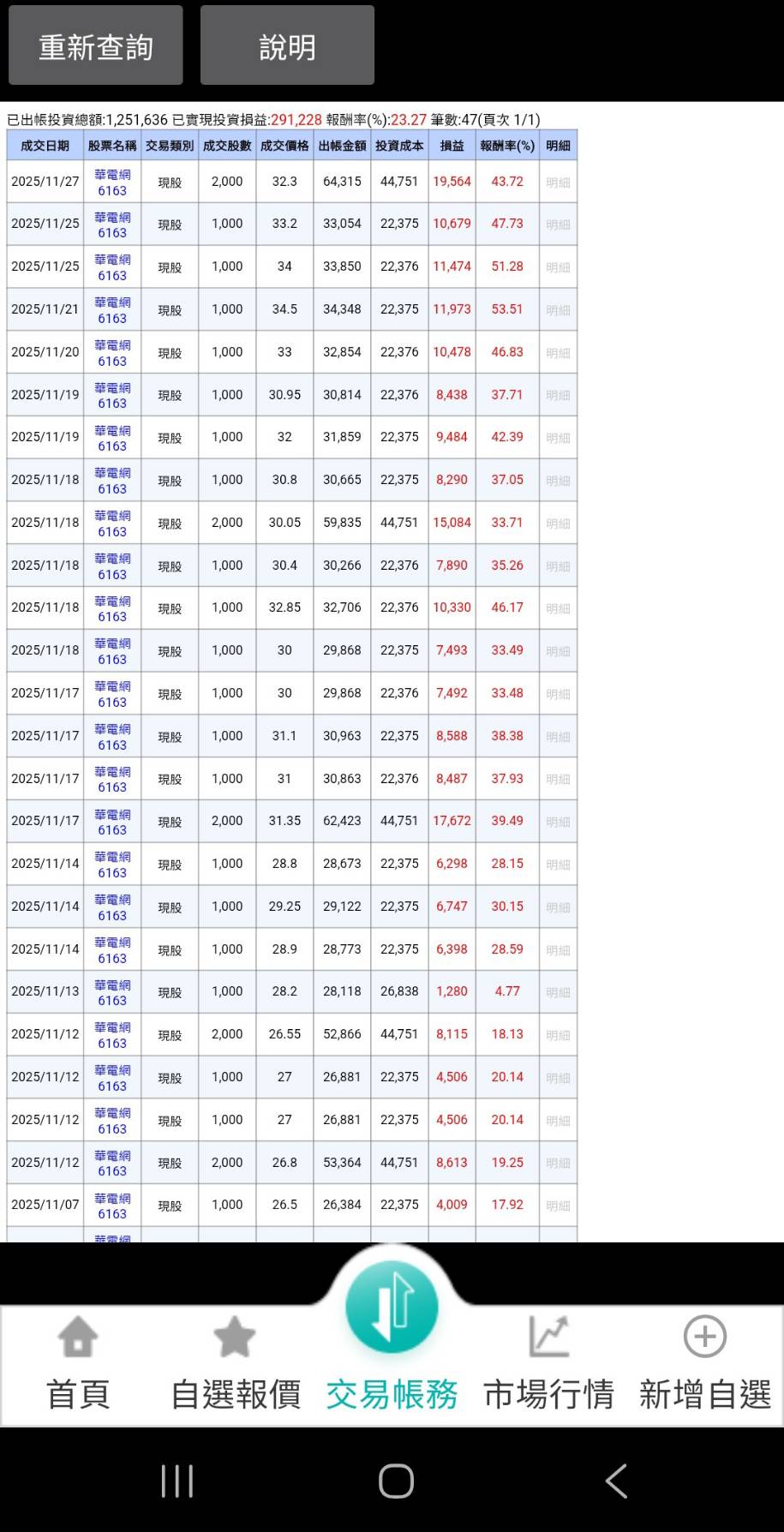The width and height of the screenshot is (784, 1532).
Task: Open 華電網 6163 link in 2025/11/13 row
Action: pos(112,992)
